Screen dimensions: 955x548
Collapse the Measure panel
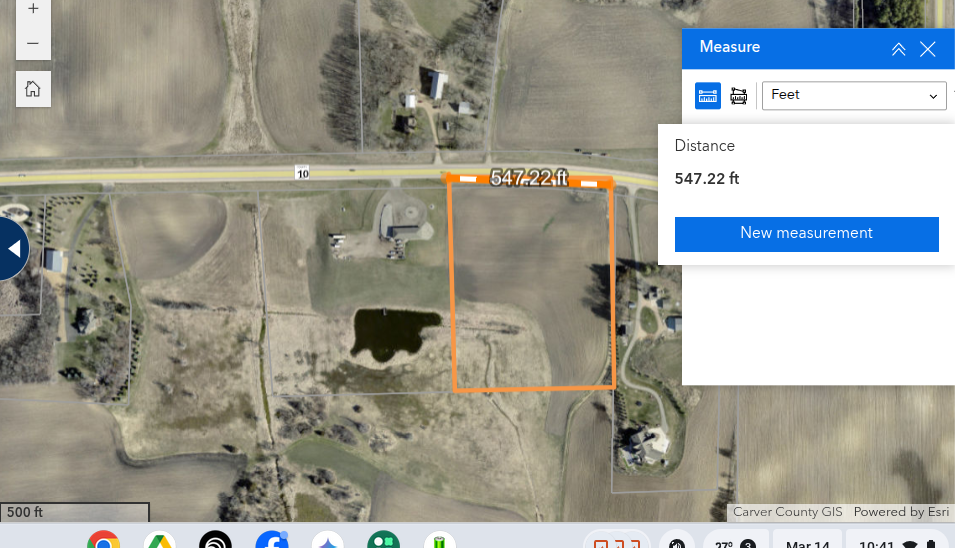pyautogui.click(x=898, y=49)
